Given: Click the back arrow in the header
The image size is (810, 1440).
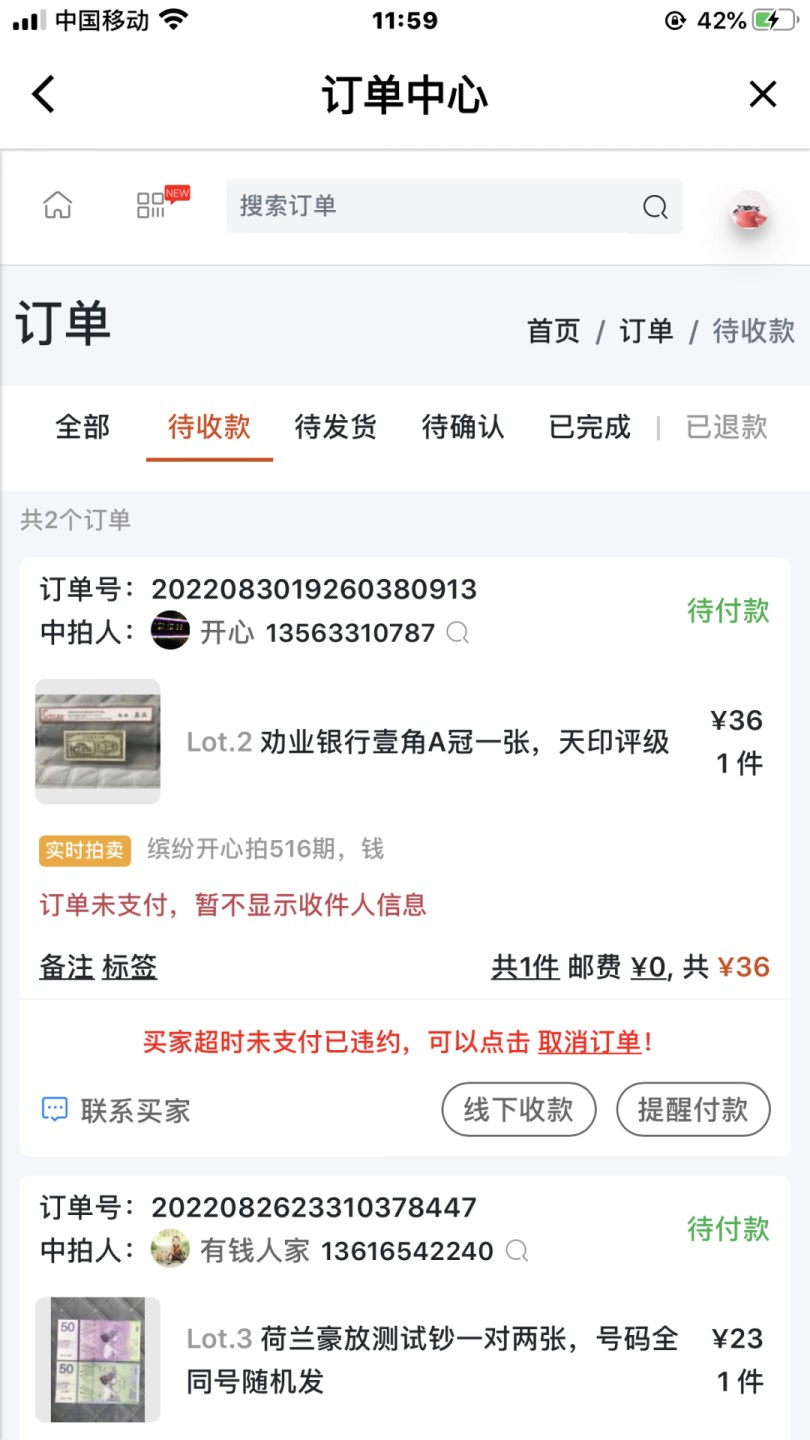Looking at the screenshot, I should tap(42, 93).
